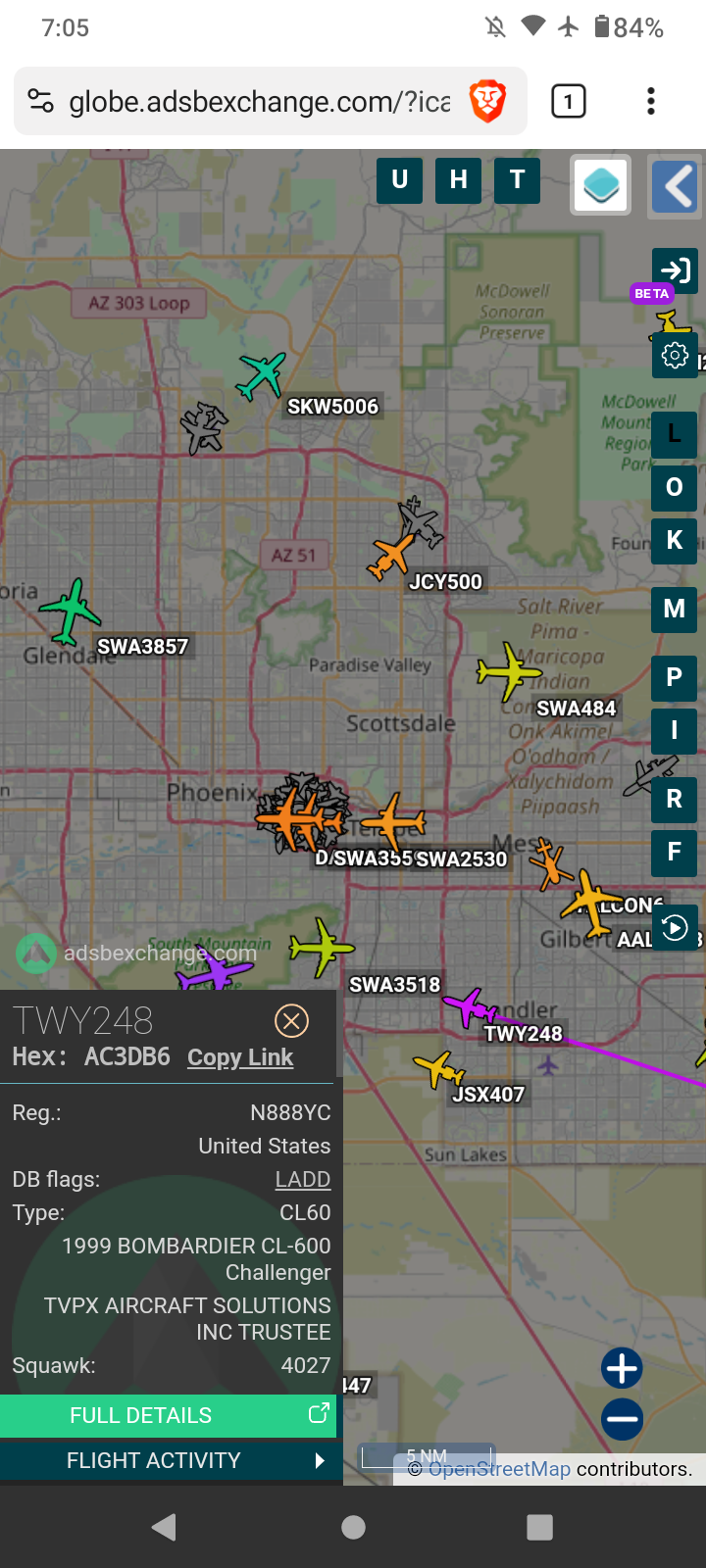Tap the browser address bar
The image size is (706, 1568).
click(260, 101)
